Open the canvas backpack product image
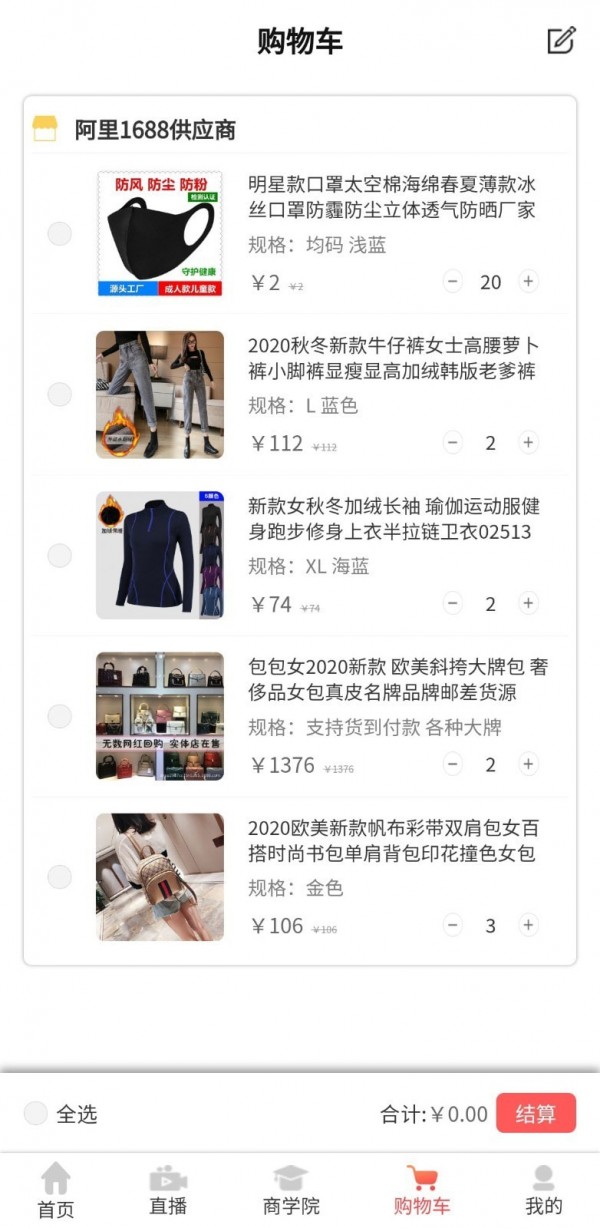 click(160, 877)
